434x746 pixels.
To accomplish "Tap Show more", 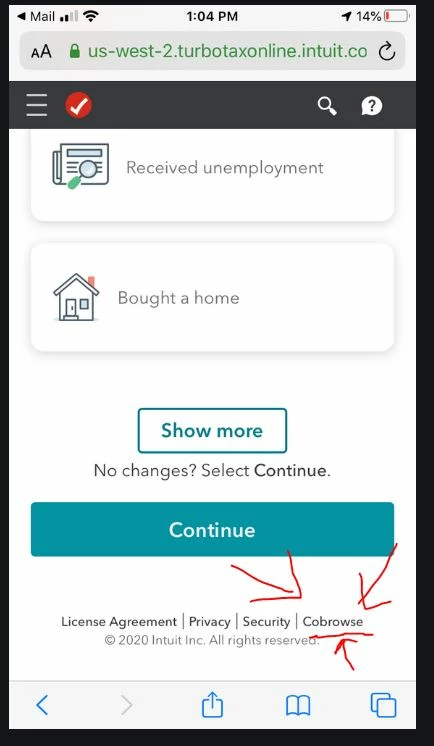I will pos(212,431).
